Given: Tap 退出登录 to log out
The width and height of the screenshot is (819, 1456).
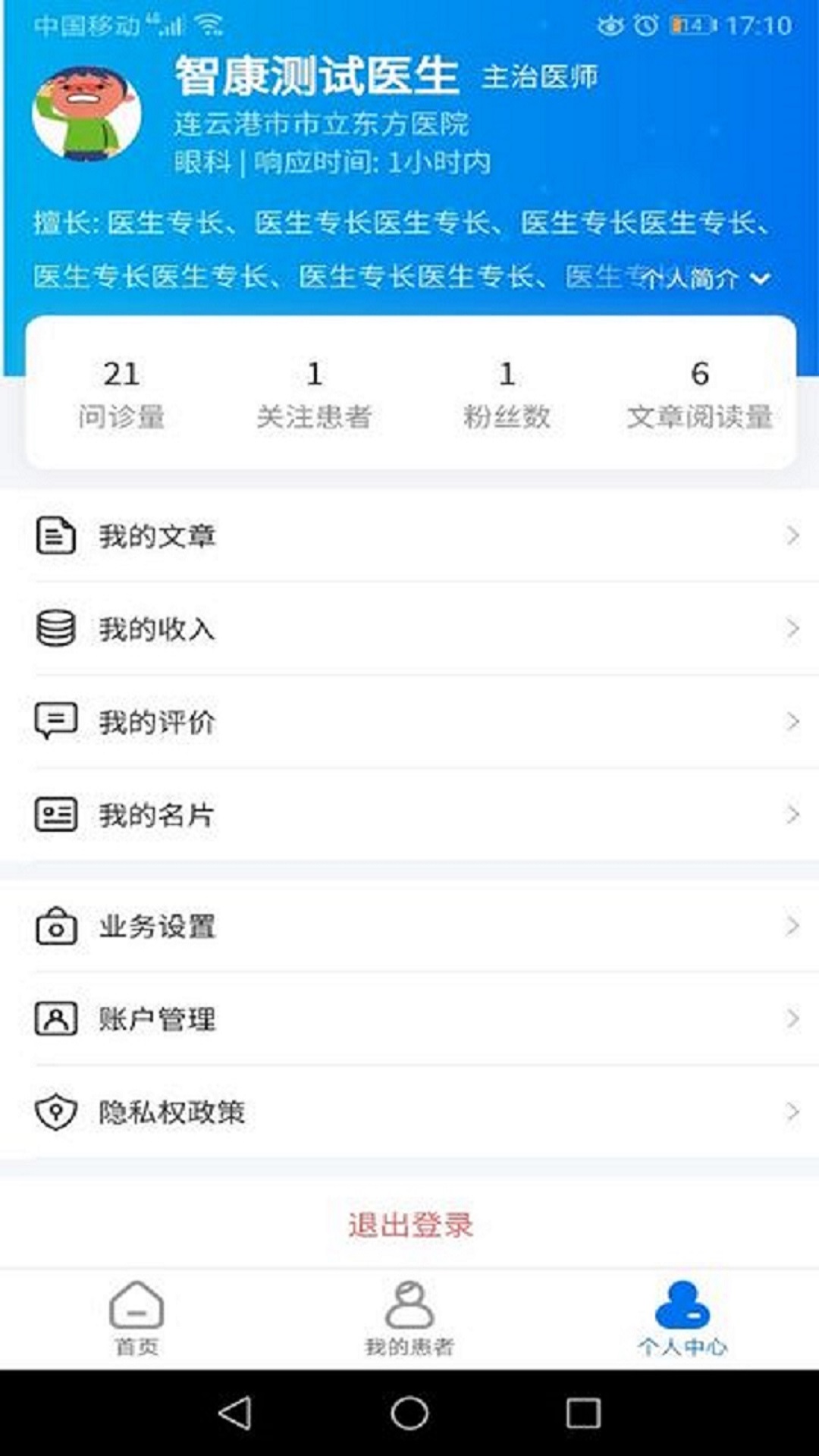Looking at the screenshot, I should click(x=409, y=1224).
